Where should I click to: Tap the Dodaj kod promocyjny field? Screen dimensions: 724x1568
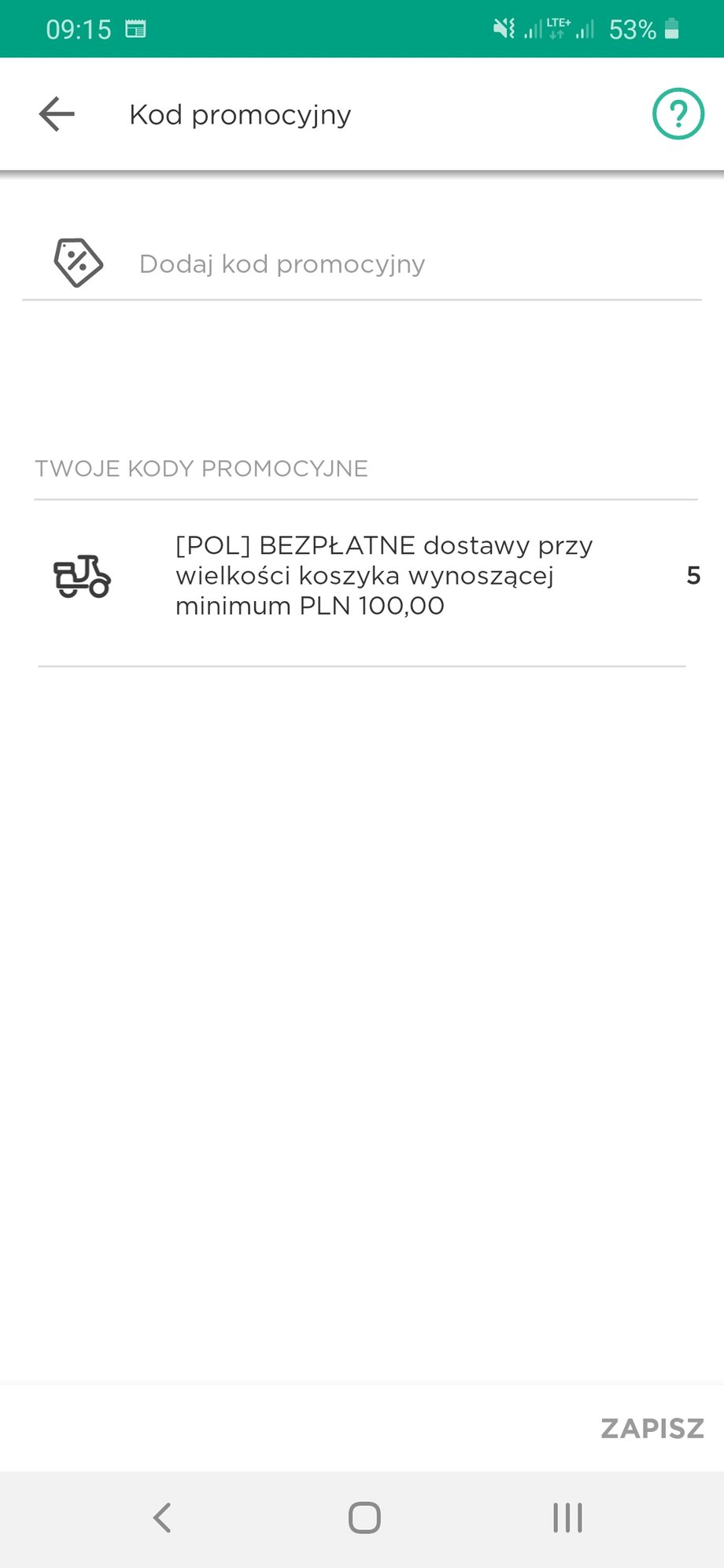click(361, 264)
